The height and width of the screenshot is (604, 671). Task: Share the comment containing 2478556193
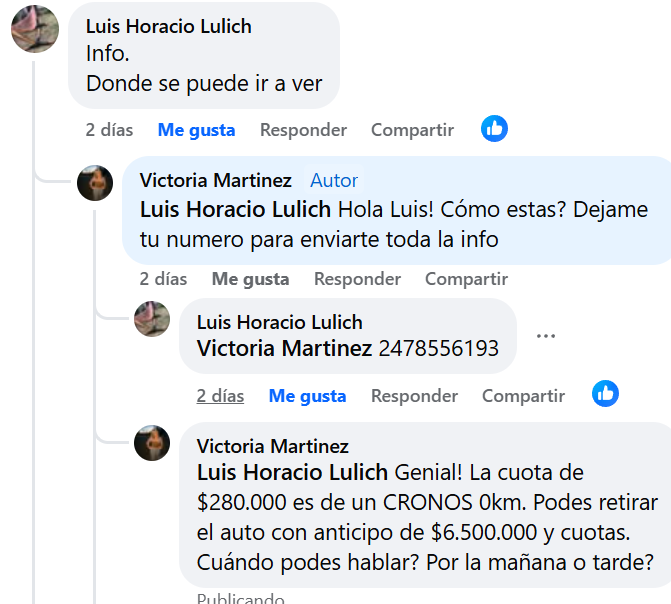point(523,396)
